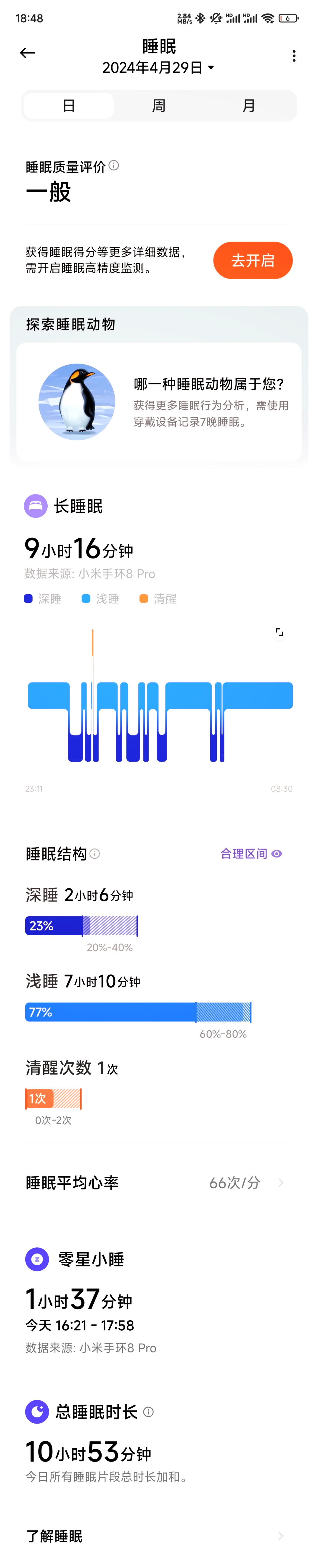Switch to the 周 (week) tab
Image resolution: width=318 pixels, height=1568 pixels.
(x=158, y=106)
